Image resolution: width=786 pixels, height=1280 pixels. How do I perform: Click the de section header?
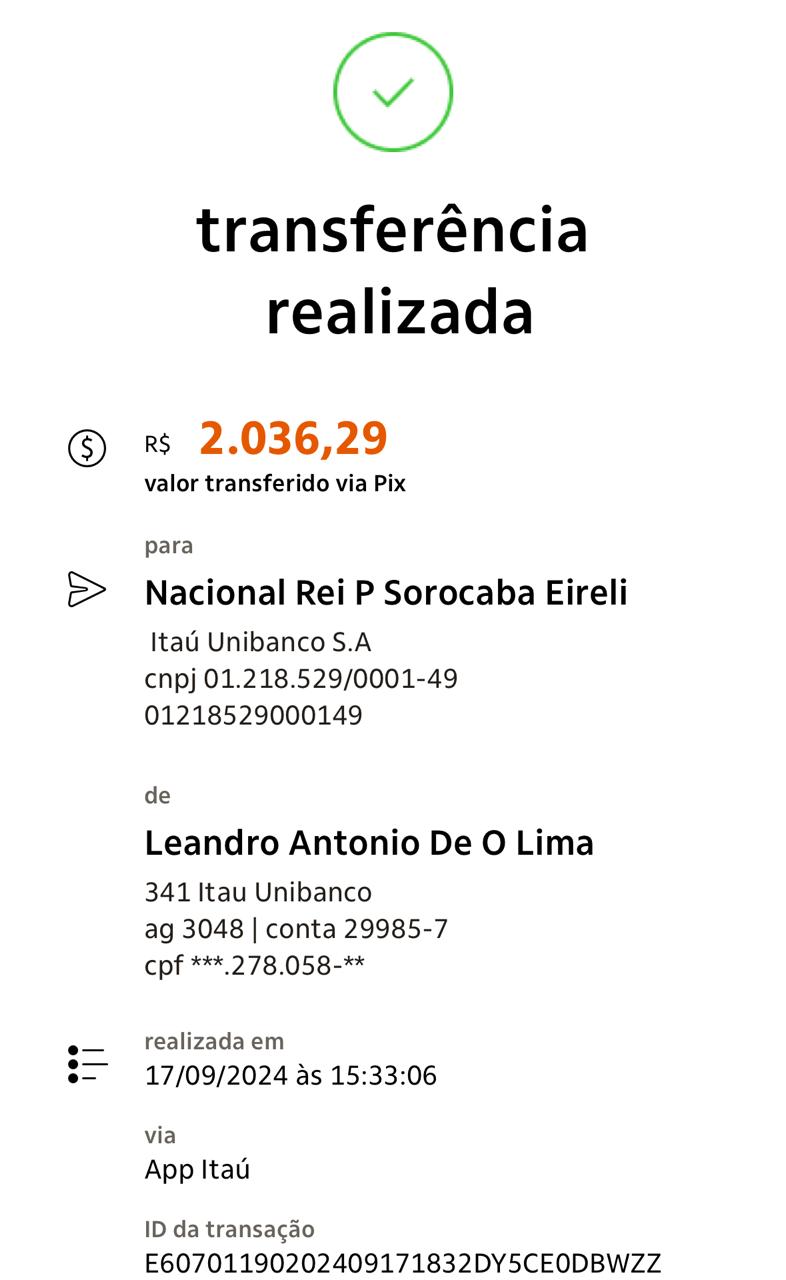[x=157, y=796]
